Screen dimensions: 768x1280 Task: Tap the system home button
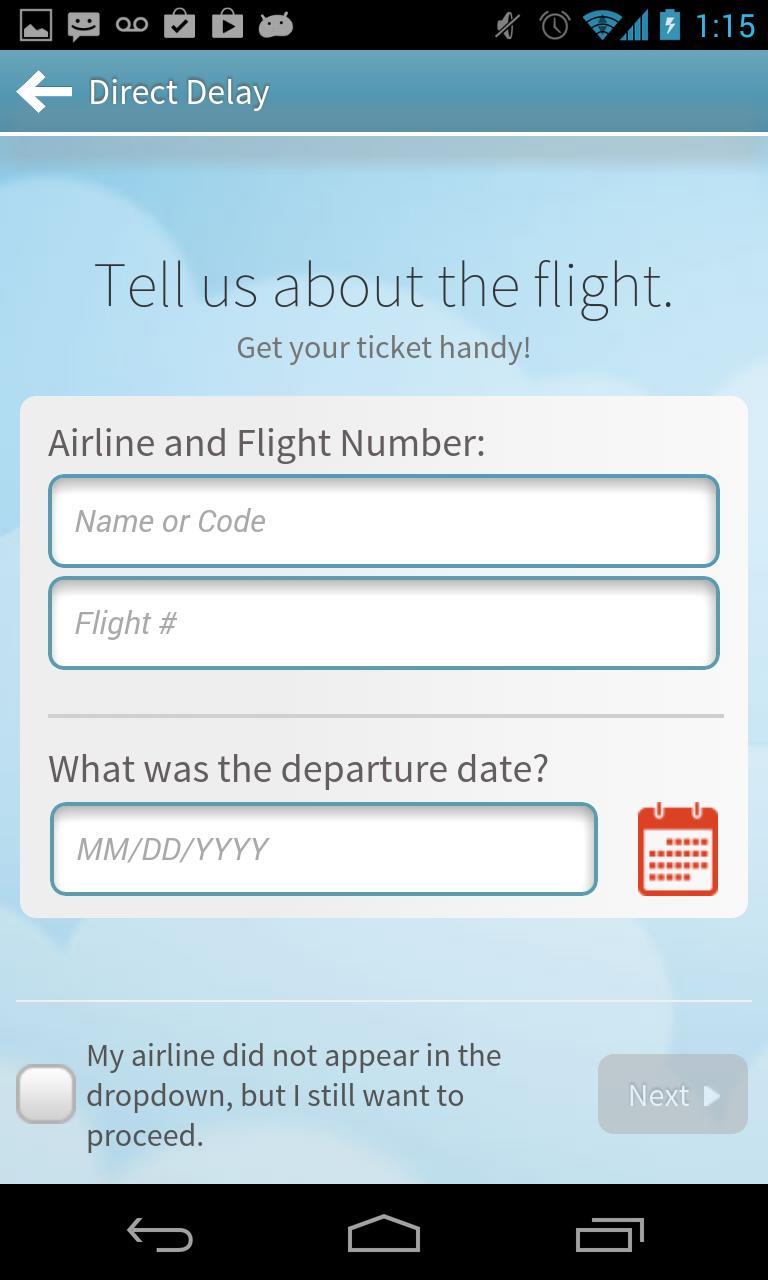[384, 1234]
